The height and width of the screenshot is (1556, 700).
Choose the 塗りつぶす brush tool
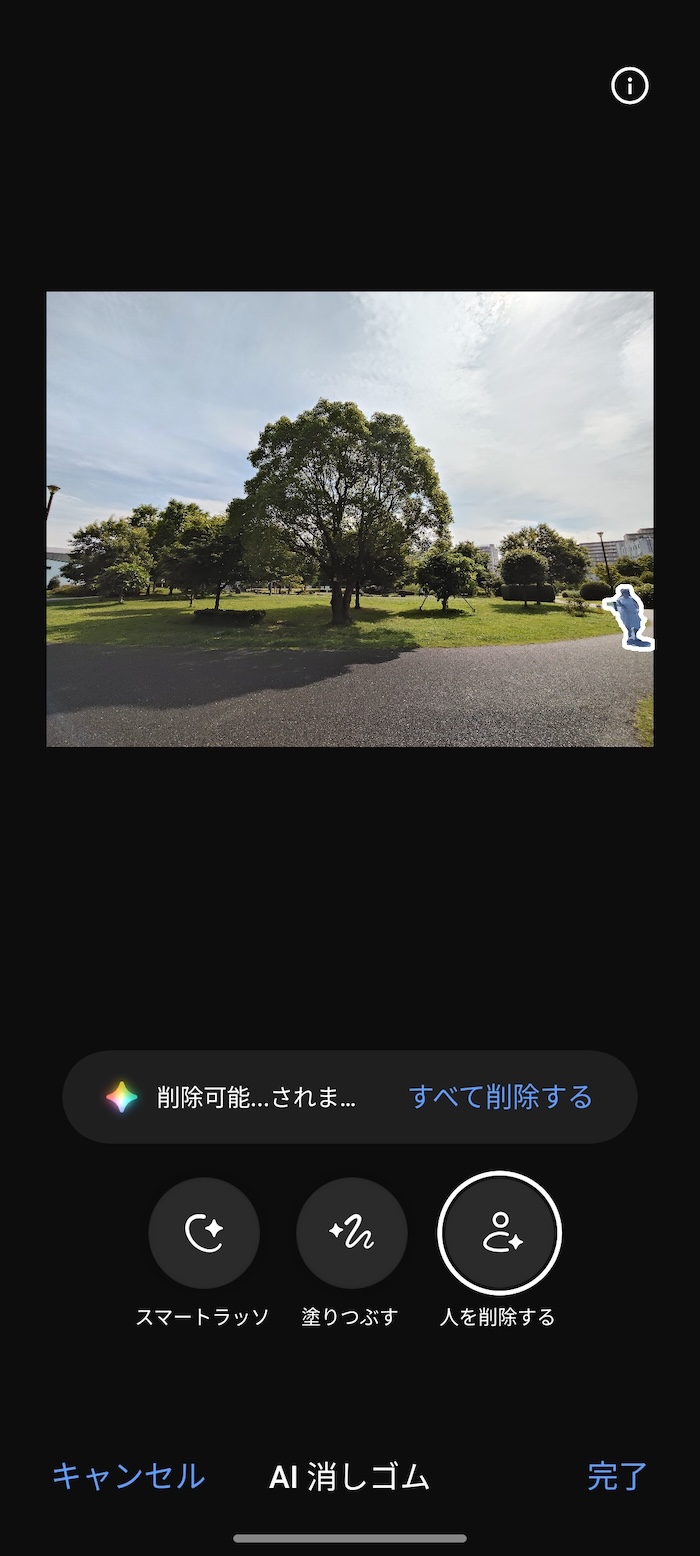351,1233
